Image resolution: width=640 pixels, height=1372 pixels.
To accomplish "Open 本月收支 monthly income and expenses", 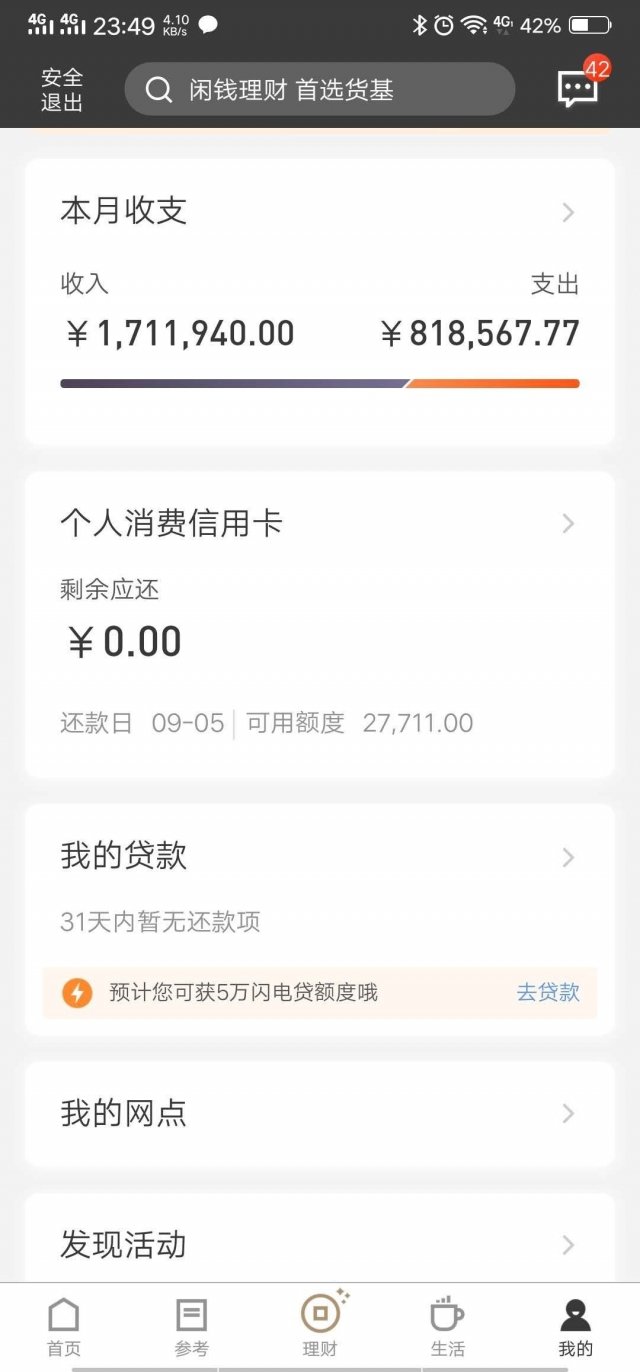I will pyautogui.click(x=319, y=212).
